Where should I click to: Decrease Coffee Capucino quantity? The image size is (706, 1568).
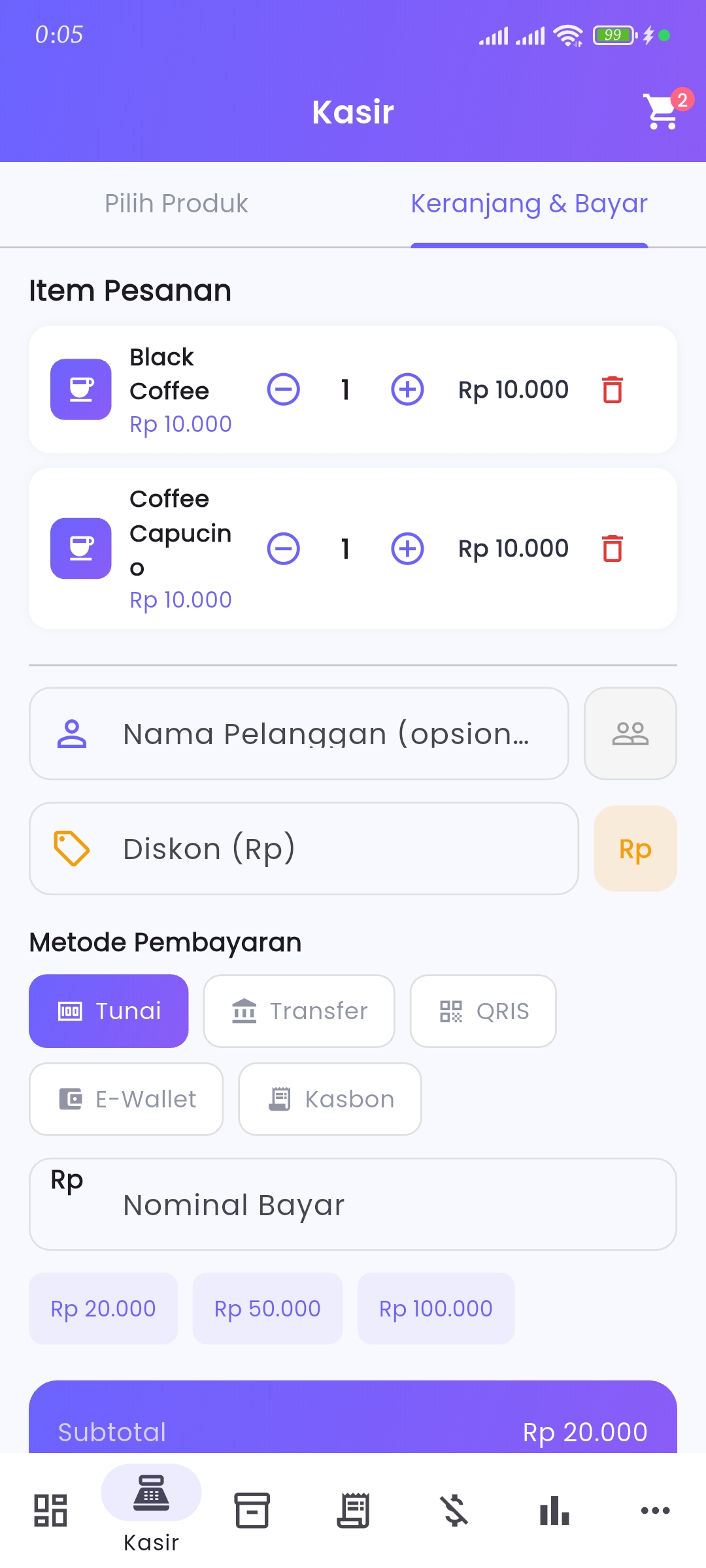click(x=284, y=549)
